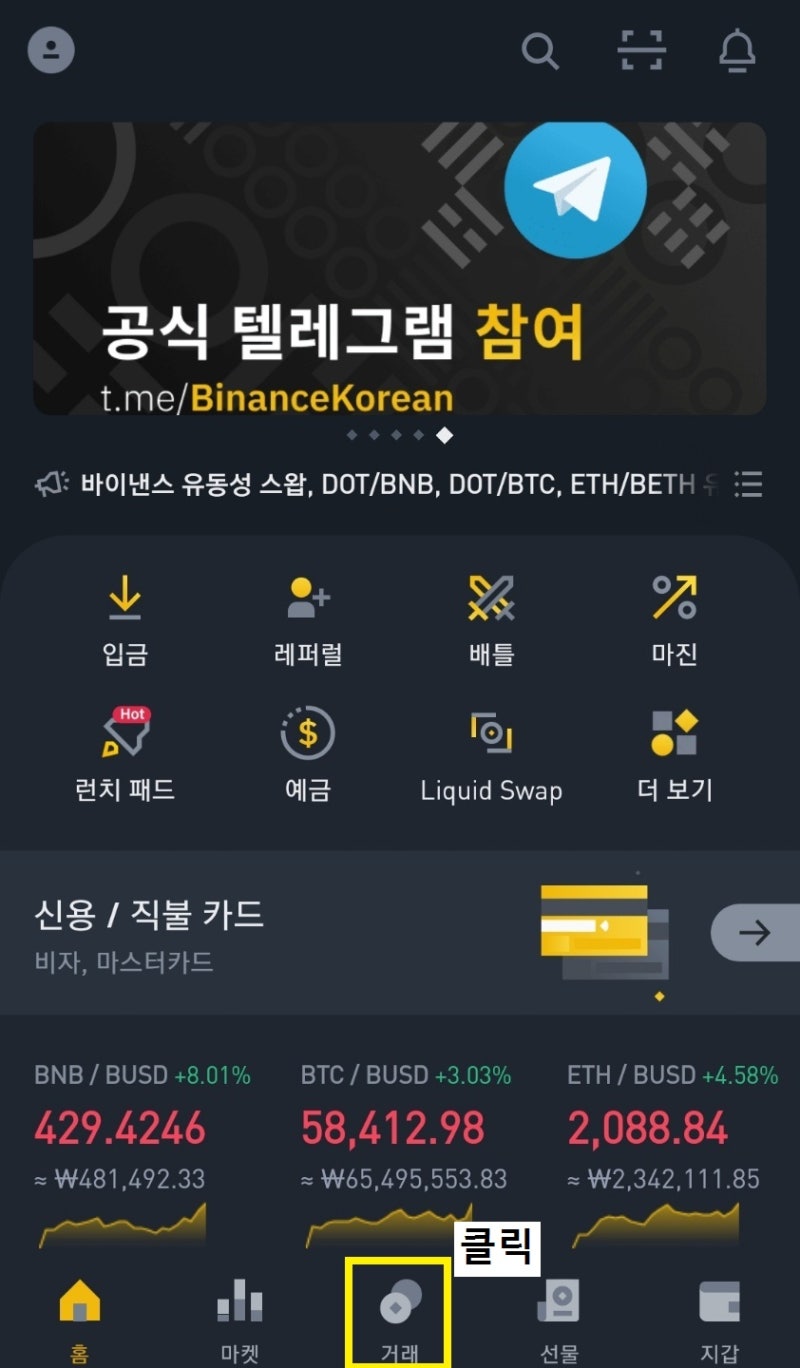Open the Liquid Swap feature
Image resolution: width=800 pixels, height=1368 pixels.
[x=490, y=750]
